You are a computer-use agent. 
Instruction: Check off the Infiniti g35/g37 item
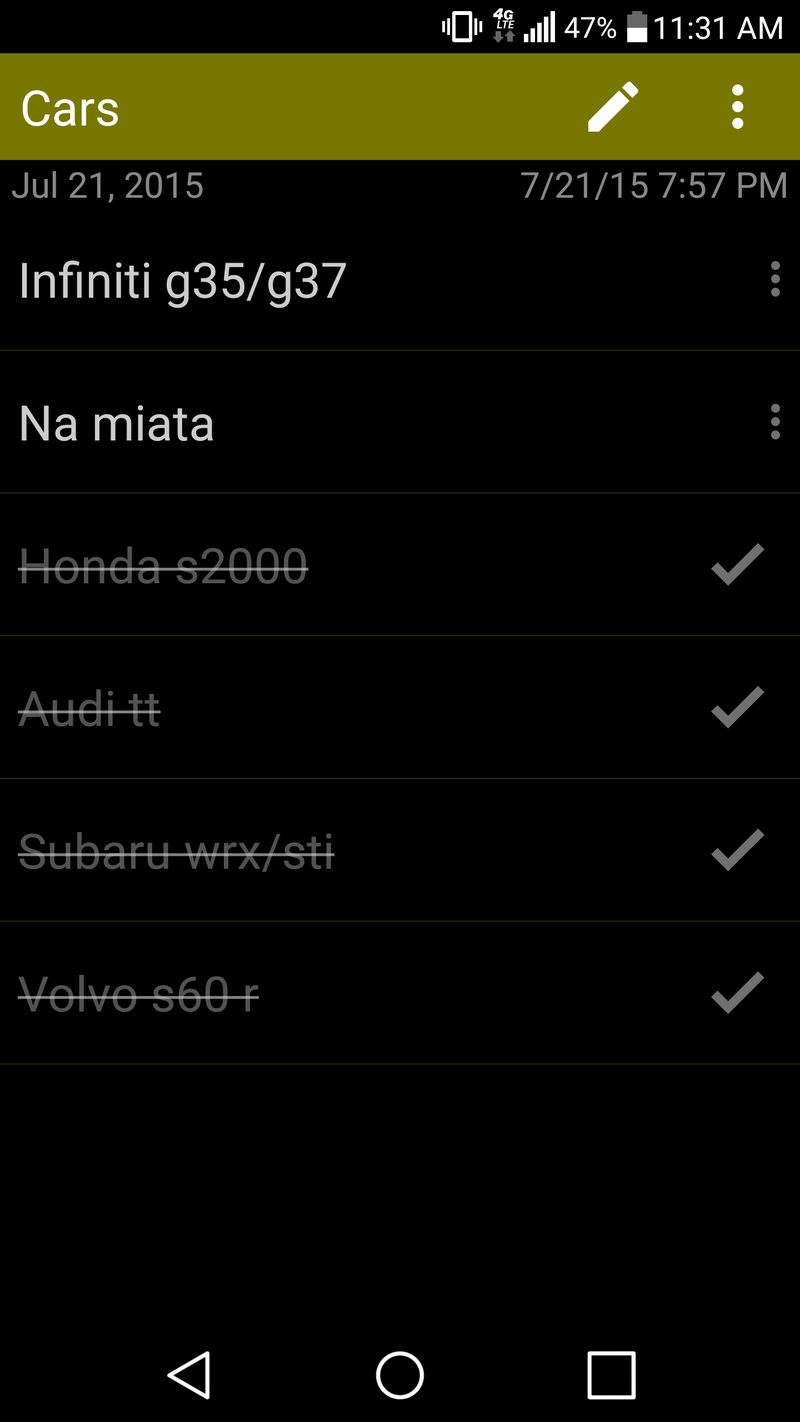(182, 281)
